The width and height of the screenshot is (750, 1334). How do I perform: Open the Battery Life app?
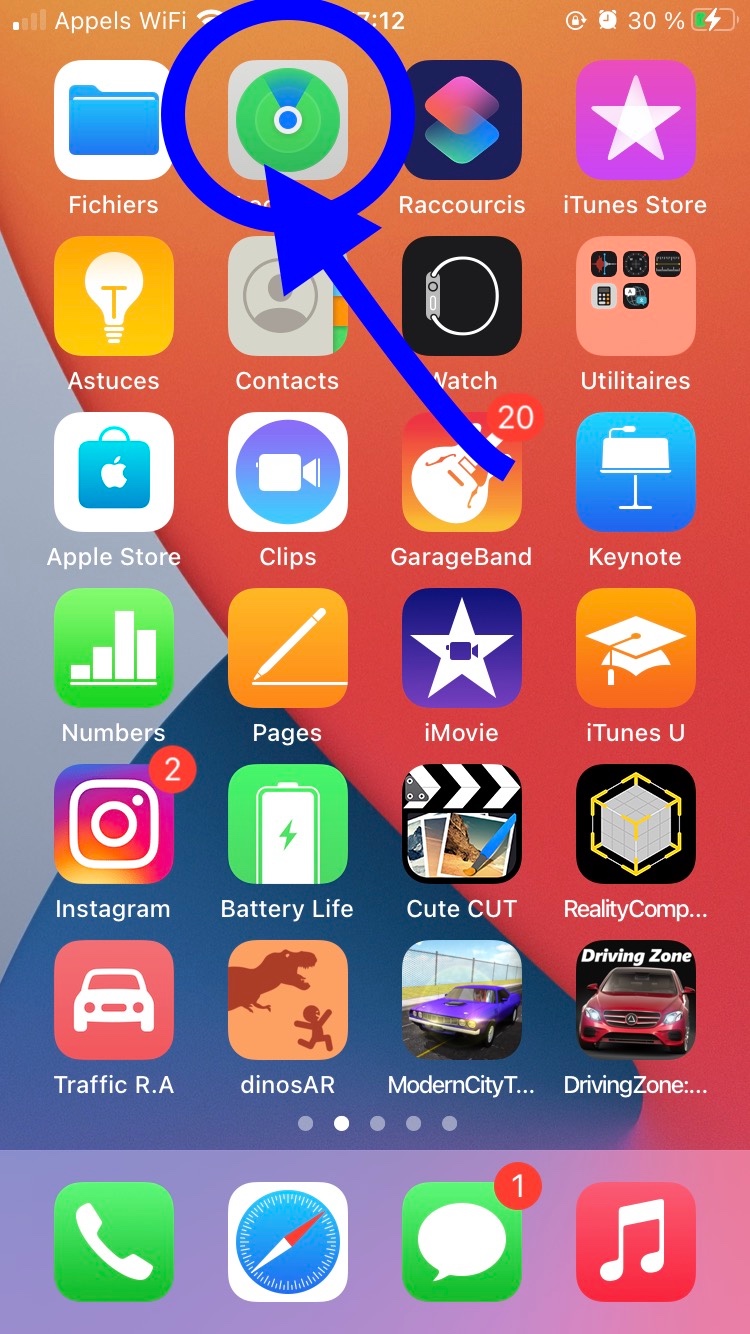point(287,824)
